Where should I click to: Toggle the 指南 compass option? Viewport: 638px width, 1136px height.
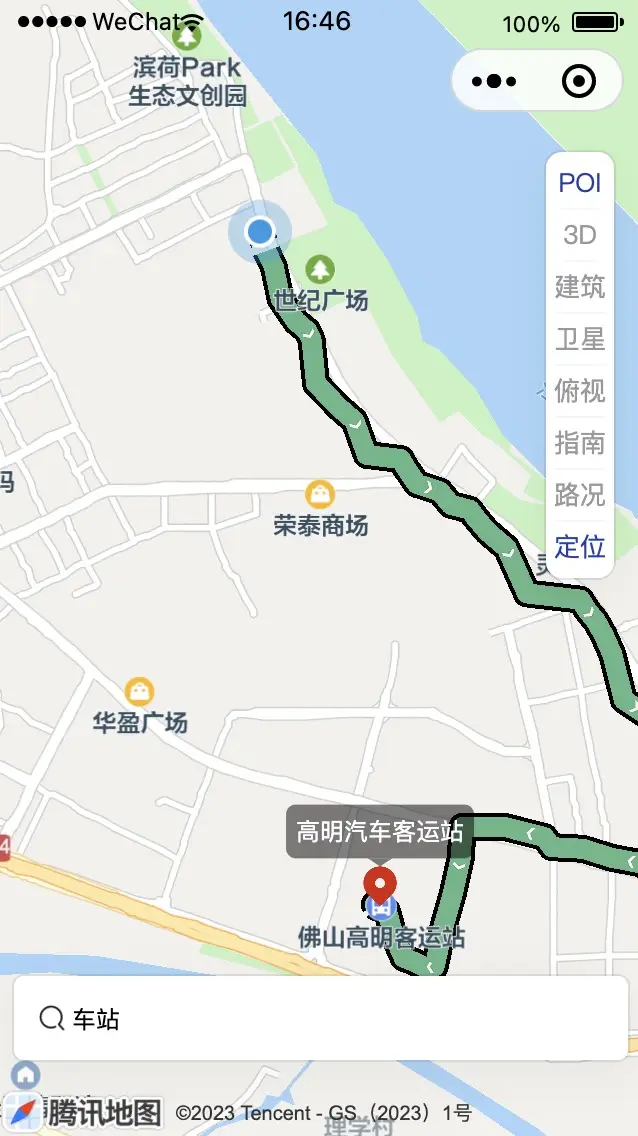(580, 442)
